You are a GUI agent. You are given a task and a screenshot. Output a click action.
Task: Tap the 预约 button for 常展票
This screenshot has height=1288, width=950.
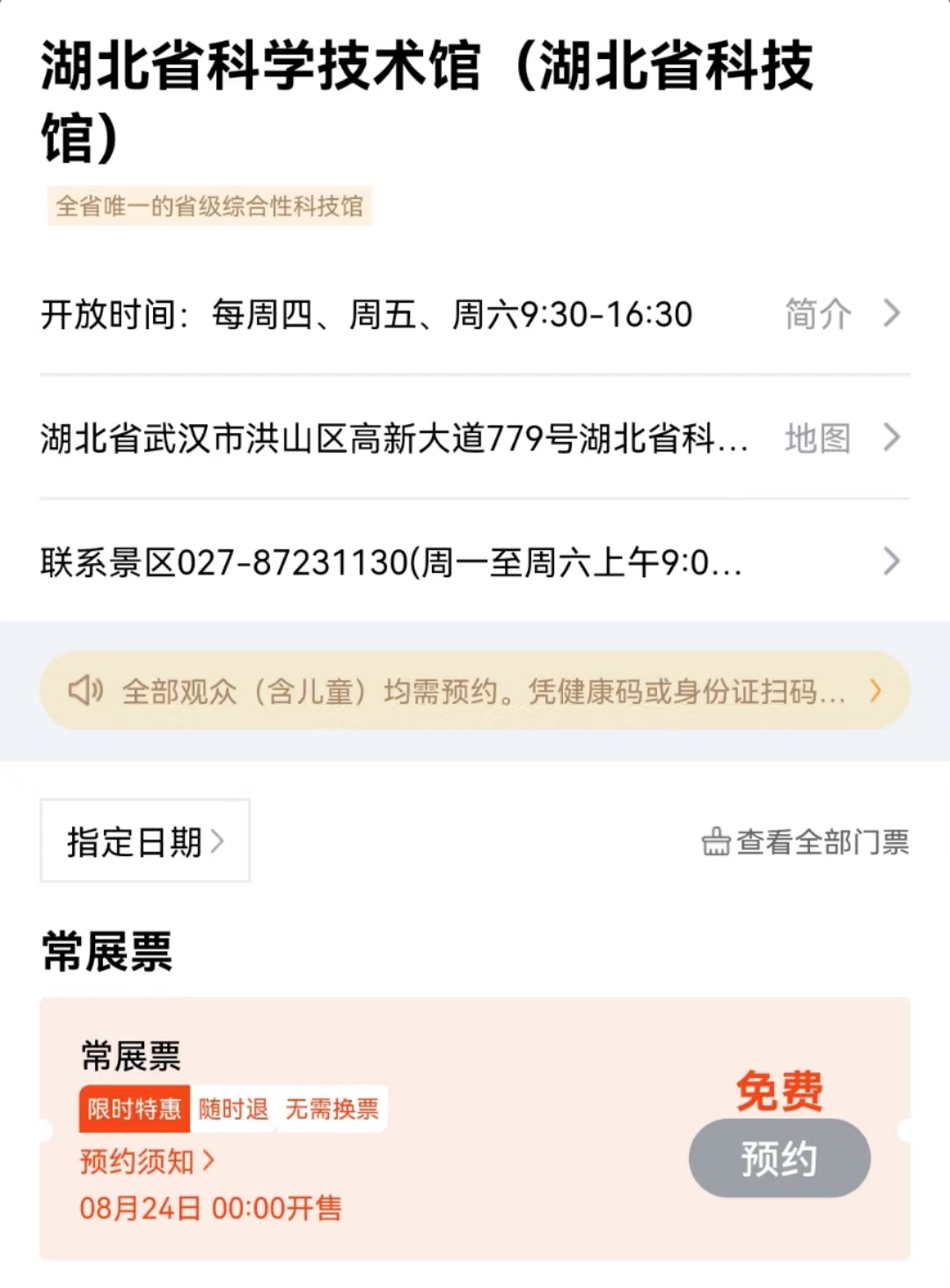[x=779, y=1159]
